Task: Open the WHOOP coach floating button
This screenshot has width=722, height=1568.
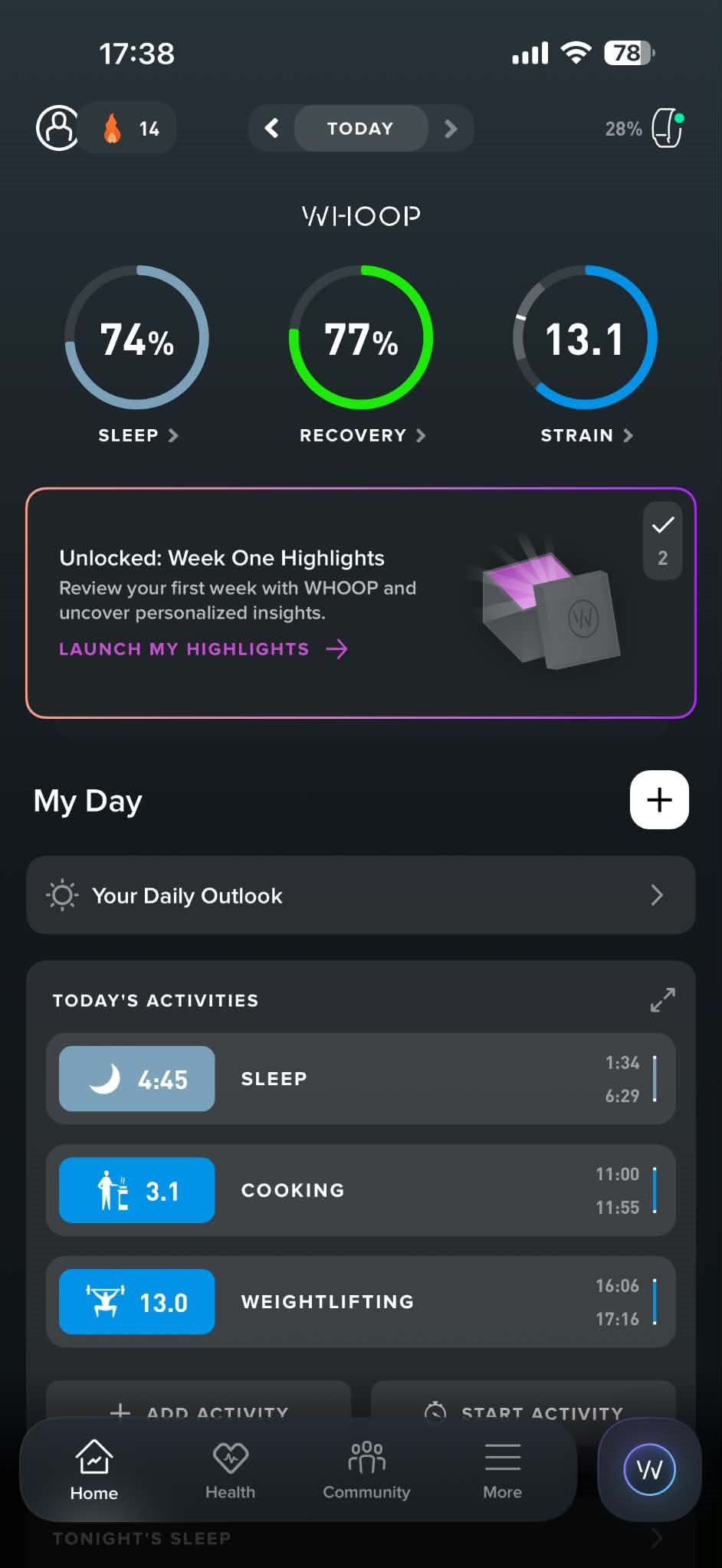Action: click(649, 1469)
